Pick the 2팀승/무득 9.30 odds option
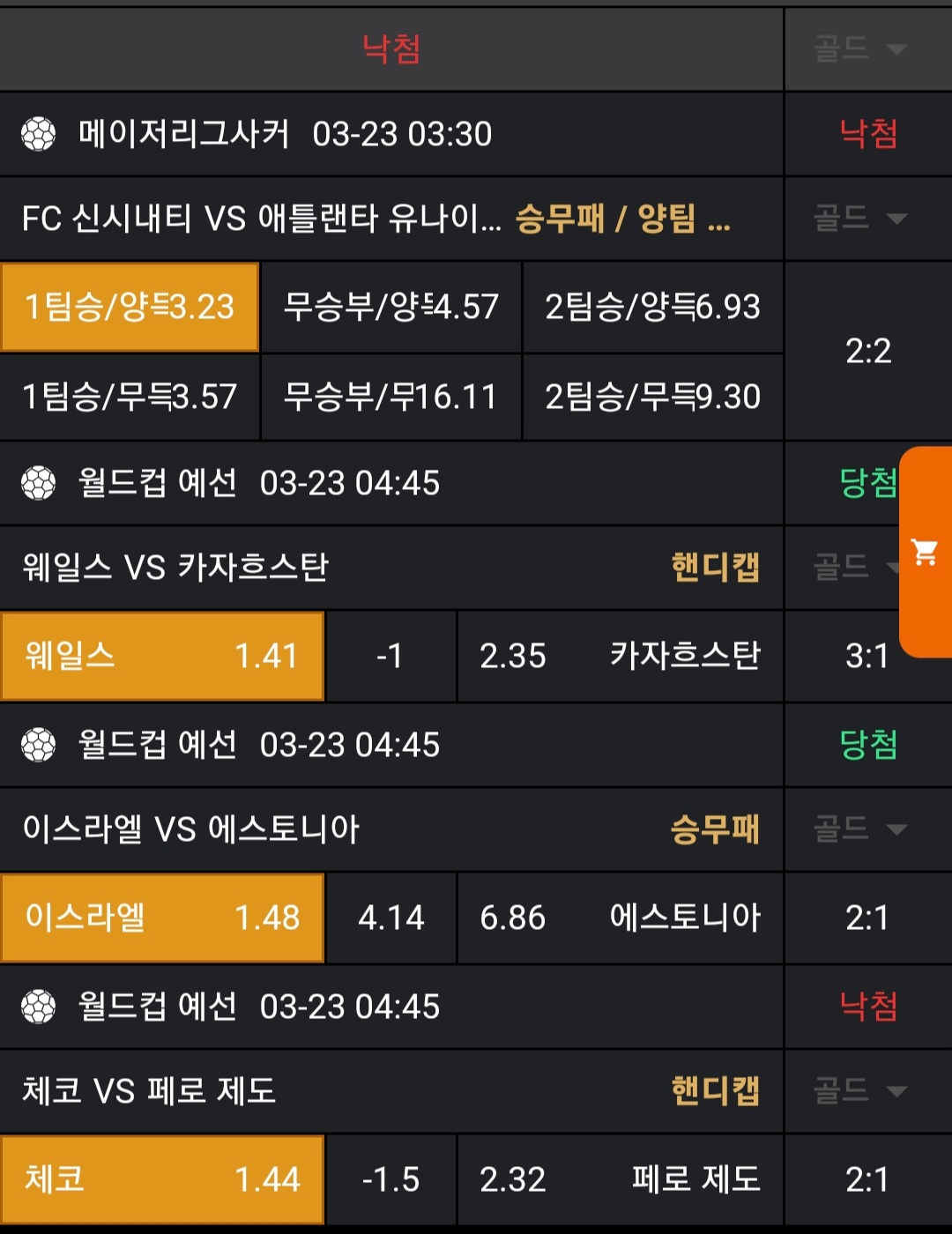Screen dimensions: 952x1234 pyautogui.click(x=652, y=397)
